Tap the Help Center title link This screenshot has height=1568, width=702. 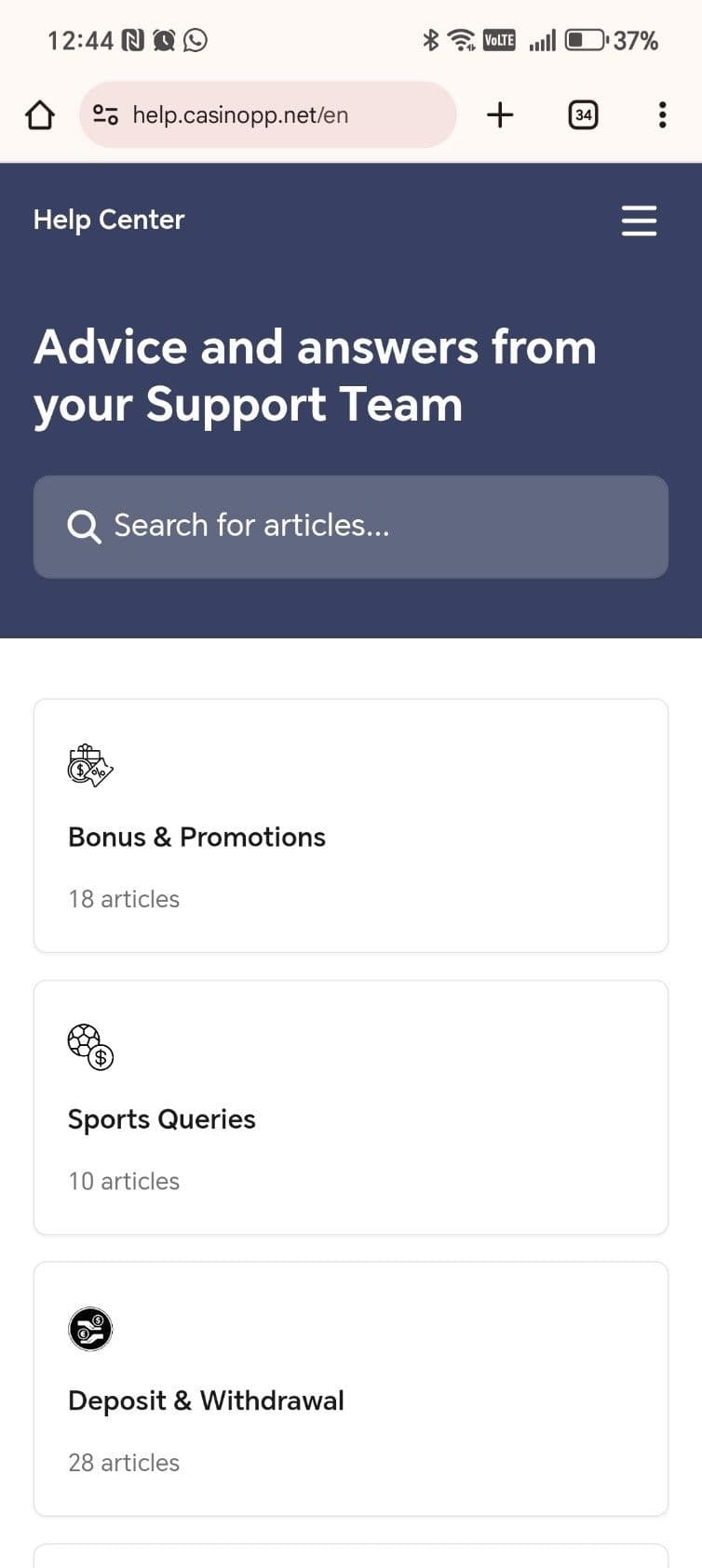(109, 220)
